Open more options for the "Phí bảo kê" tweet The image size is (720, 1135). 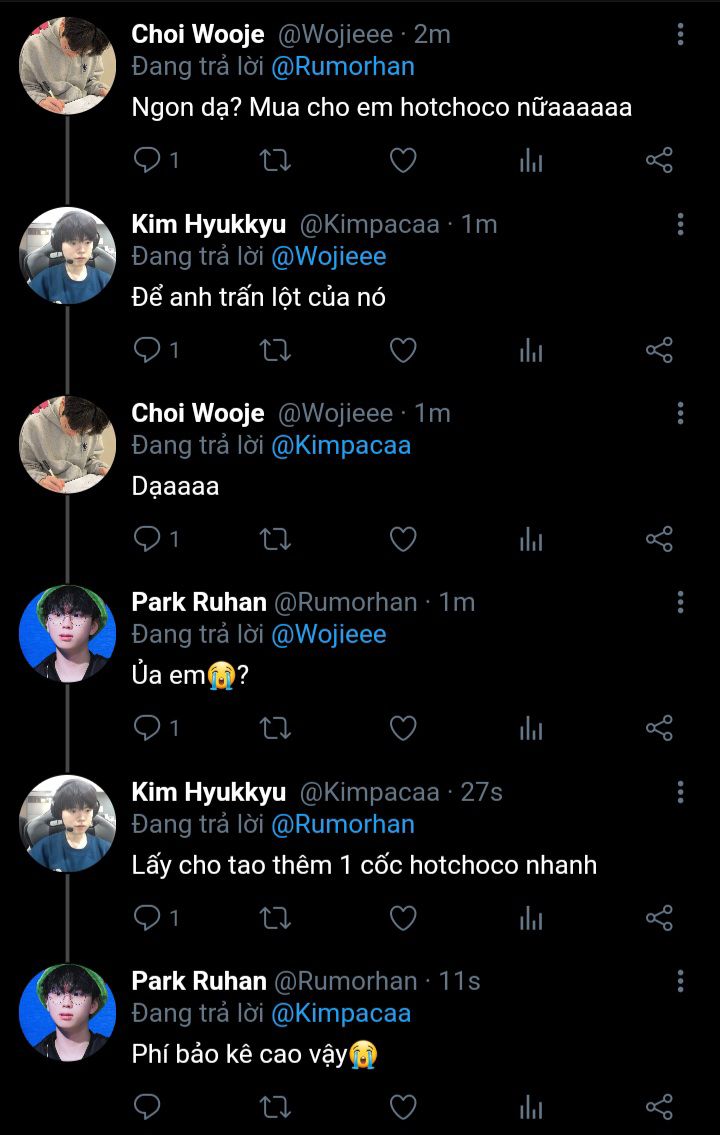[x=680, y=980]
